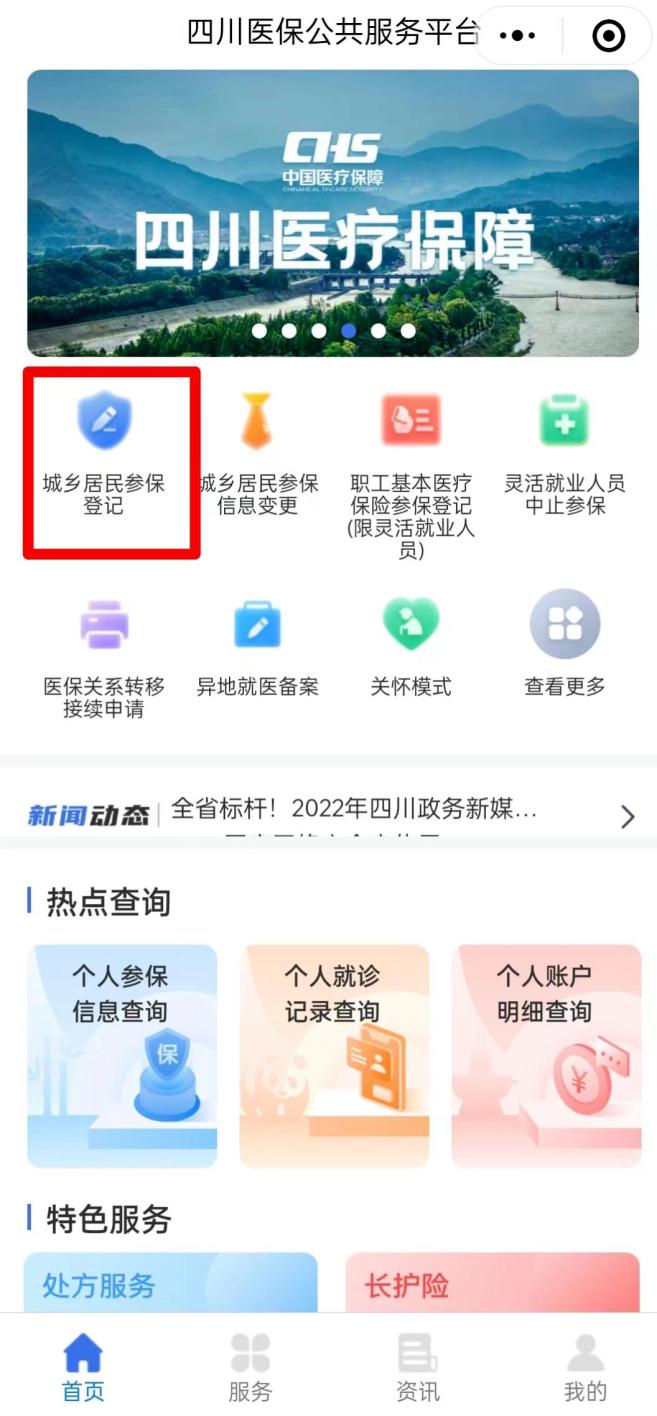The height and width of the screenshot is (1416, 657).
Task: Open 医保关系转移接续申请
Action: (104, 655)
